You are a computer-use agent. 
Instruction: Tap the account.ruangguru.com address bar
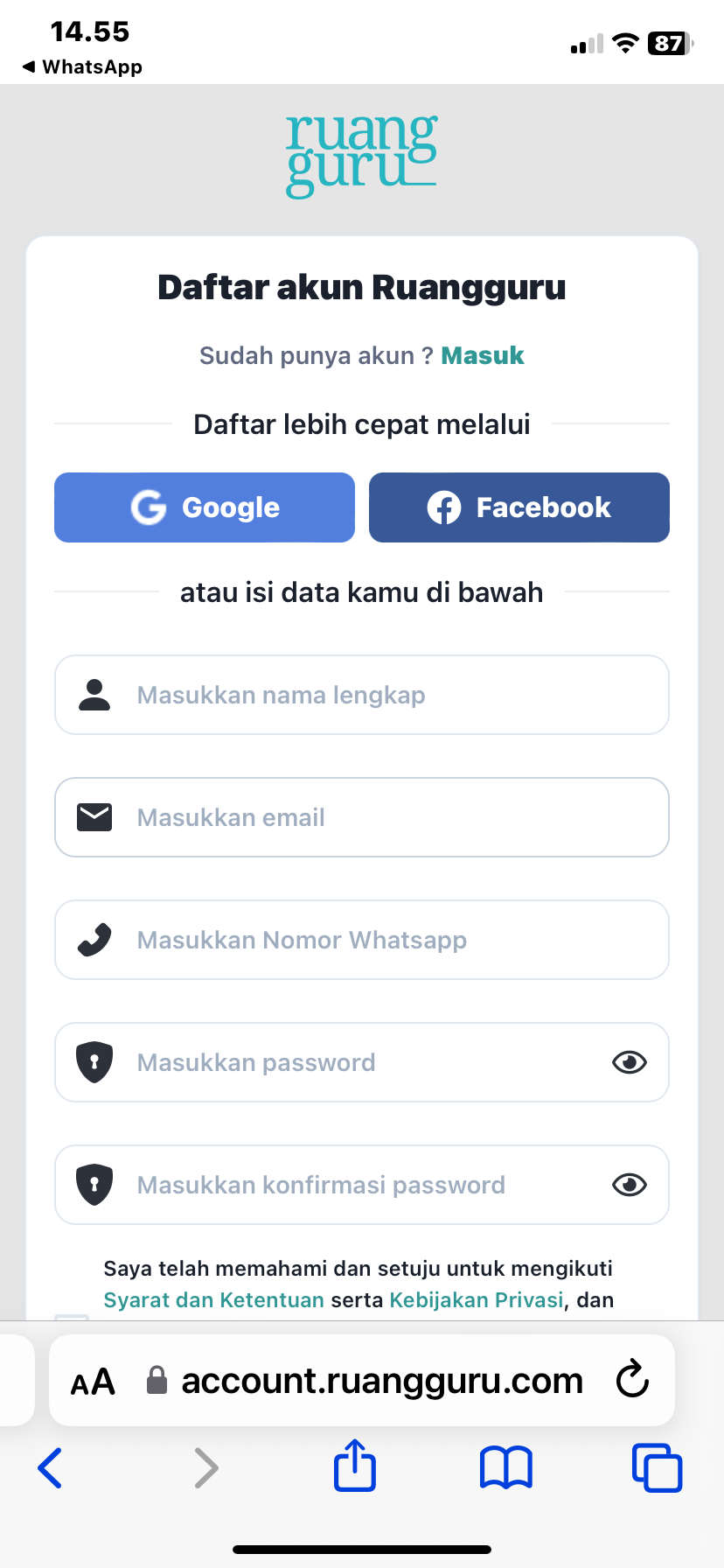click(x=381, y=1381)
